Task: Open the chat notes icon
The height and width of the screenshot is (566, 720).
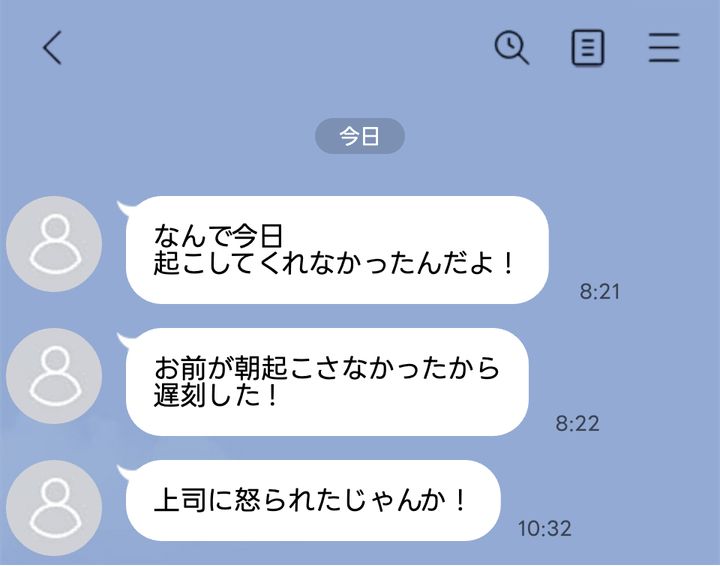Action: 588,47
